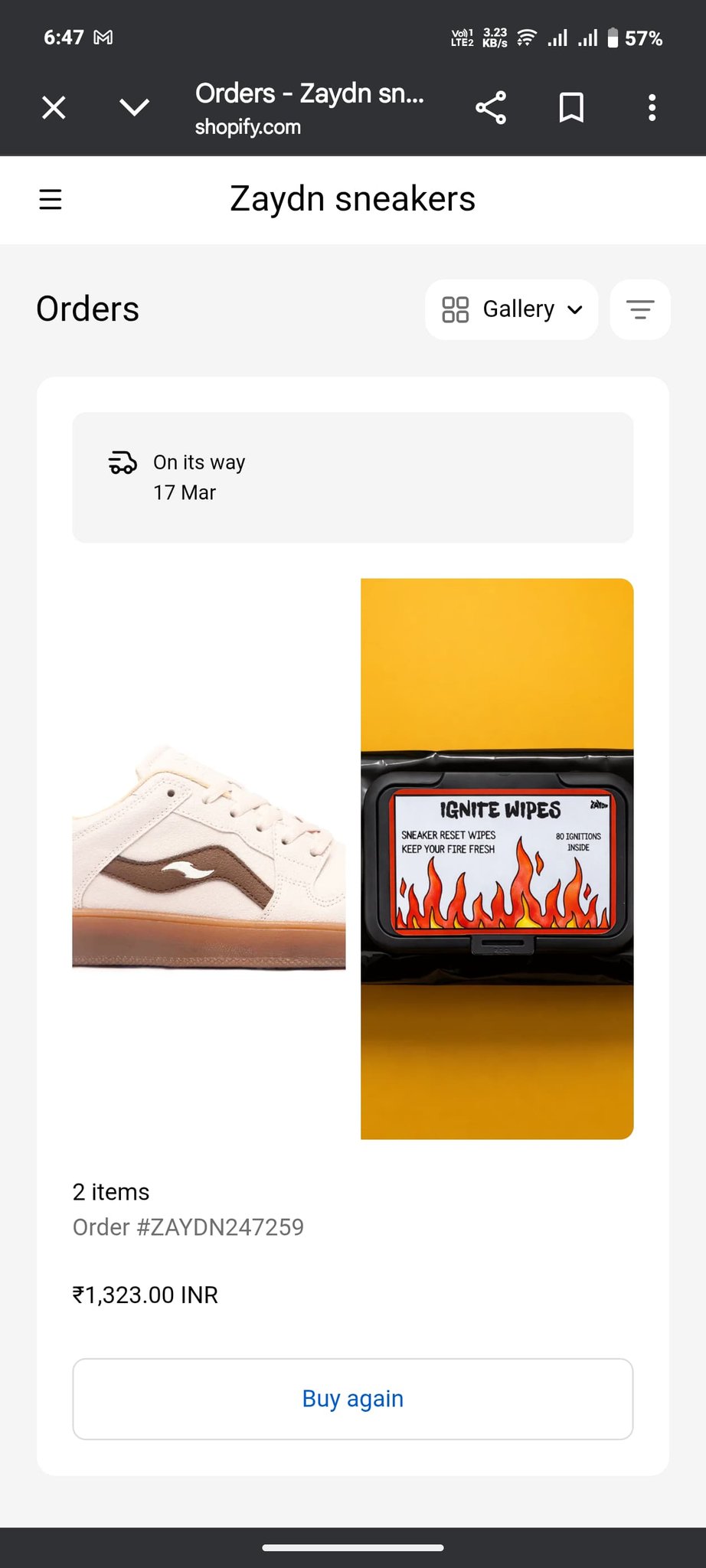Viewport: 706px width, 1568px height.
Task: Bookmark this Shopify page
Action: [571, 108]
